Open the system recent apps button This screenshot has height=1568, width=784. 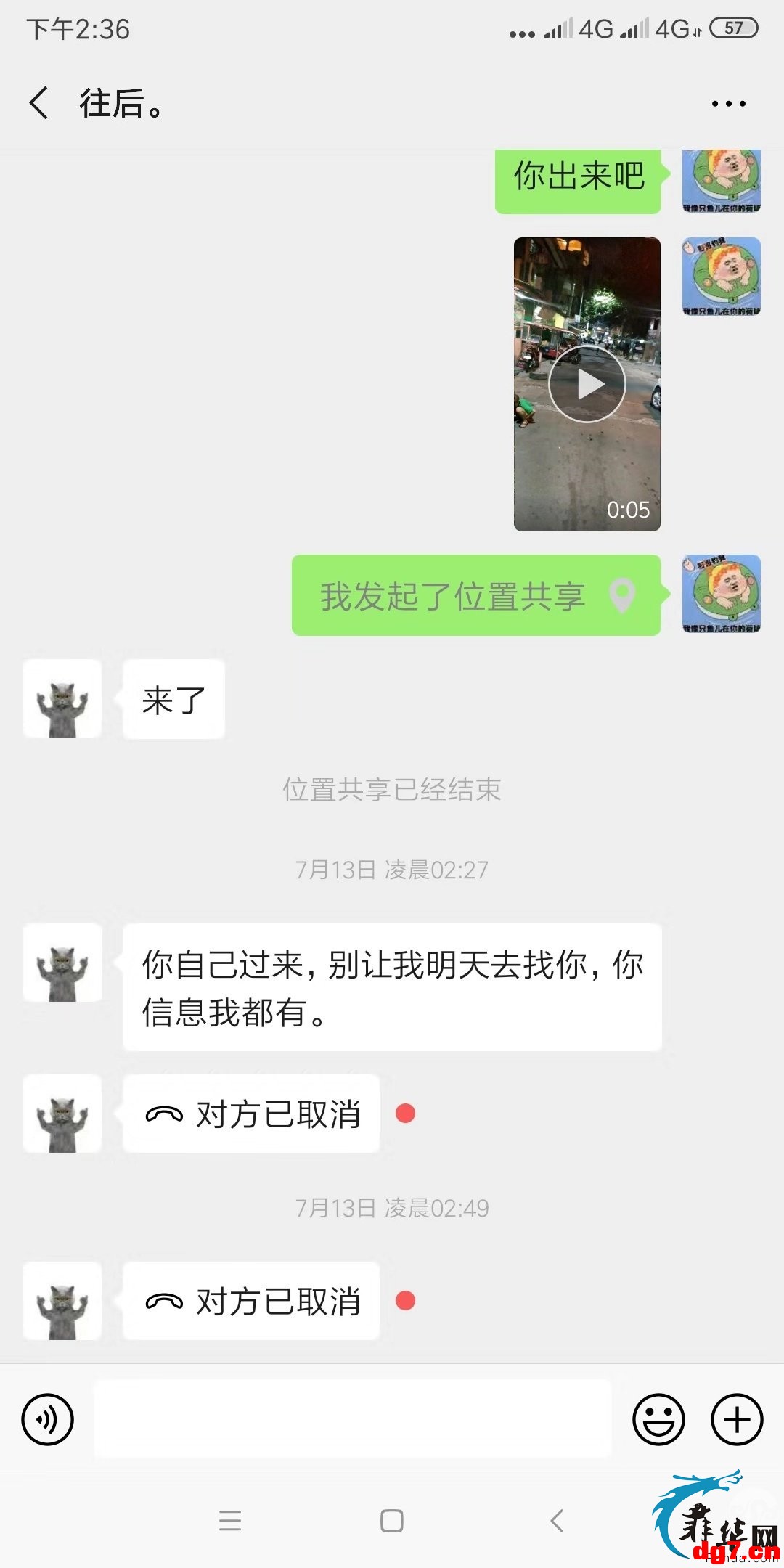pyautogui.click(x=230, y=1521)
